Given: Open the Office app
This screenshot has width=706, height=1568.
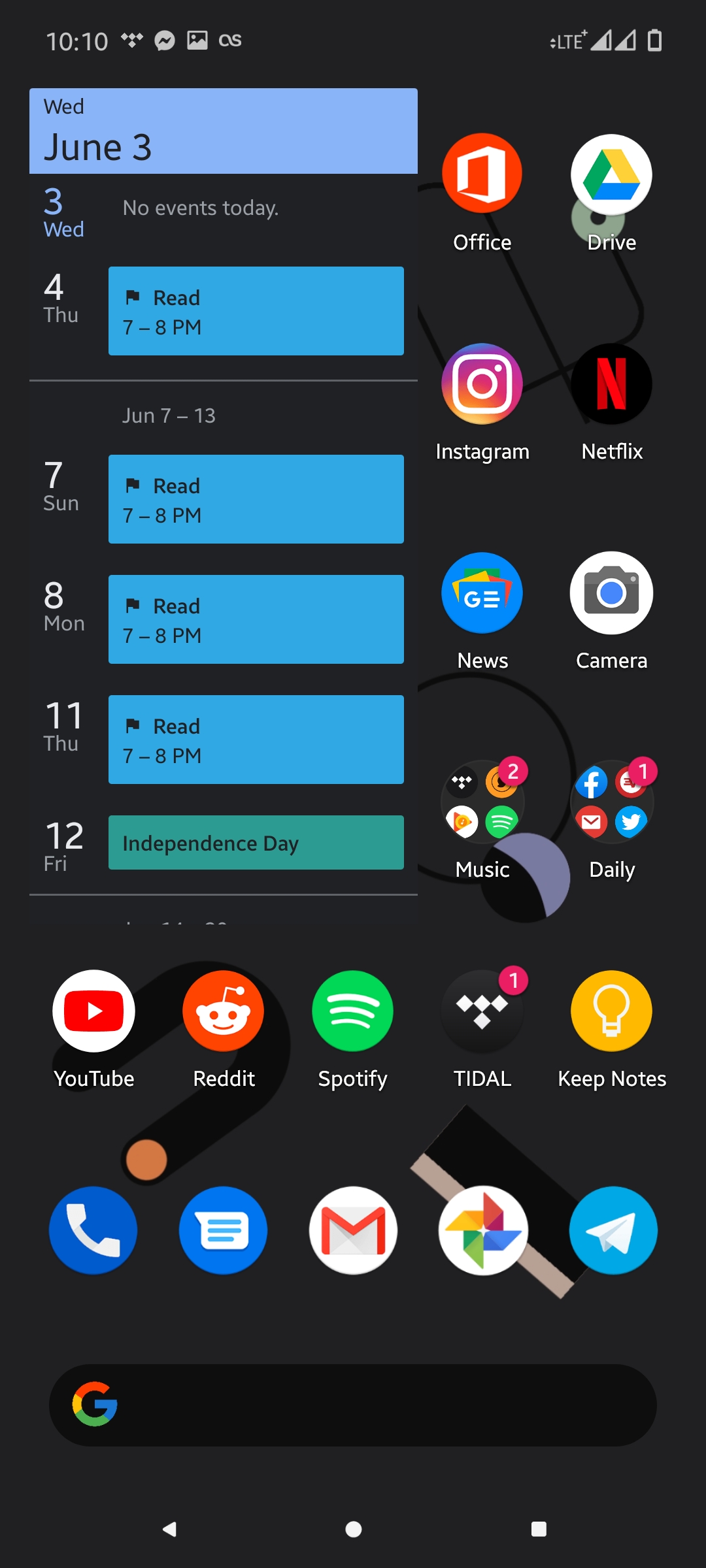Looking at the screenshot, I should coord(482,173).
